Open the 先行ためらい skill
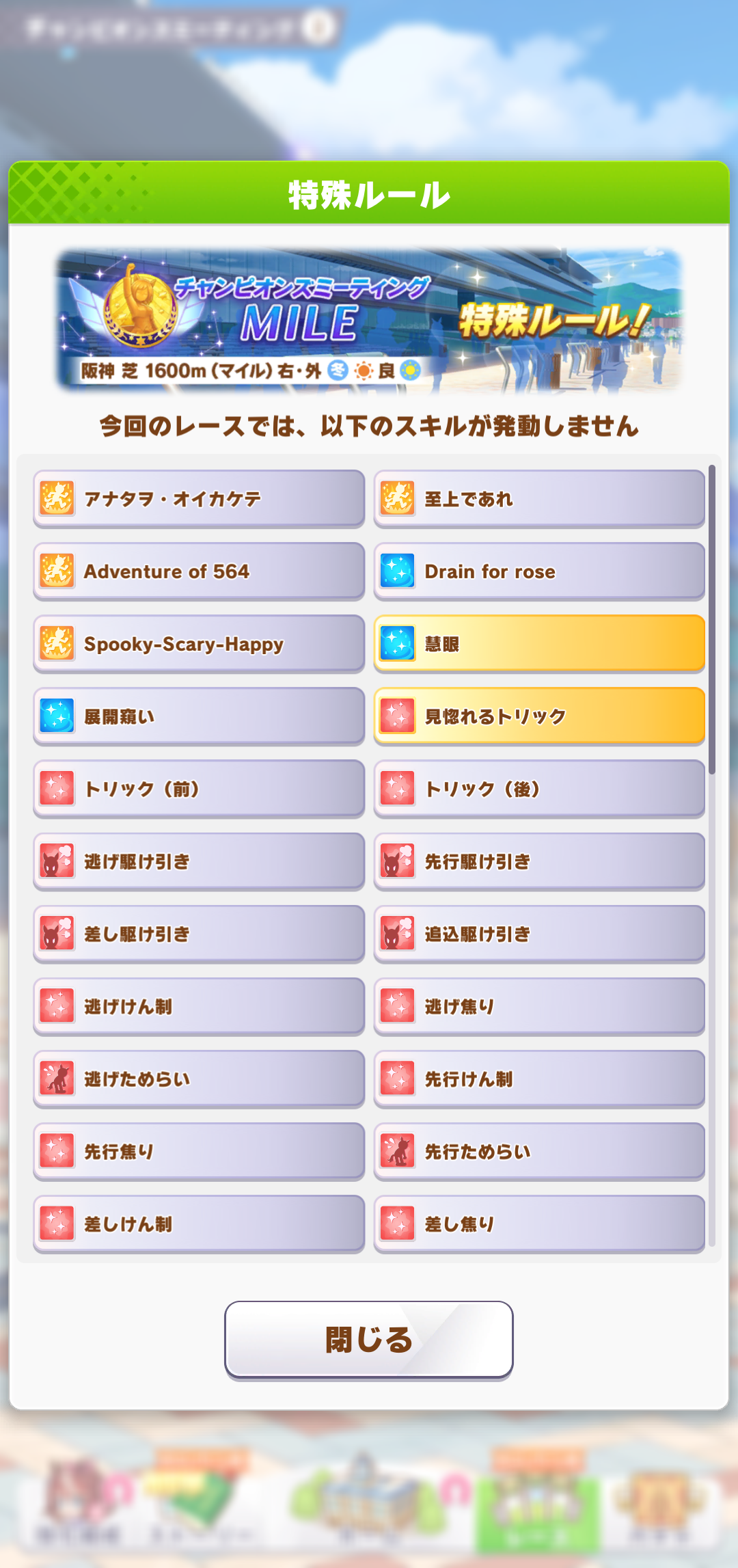This screenshot has height=1568, width=738. (x=539, y=1151)
